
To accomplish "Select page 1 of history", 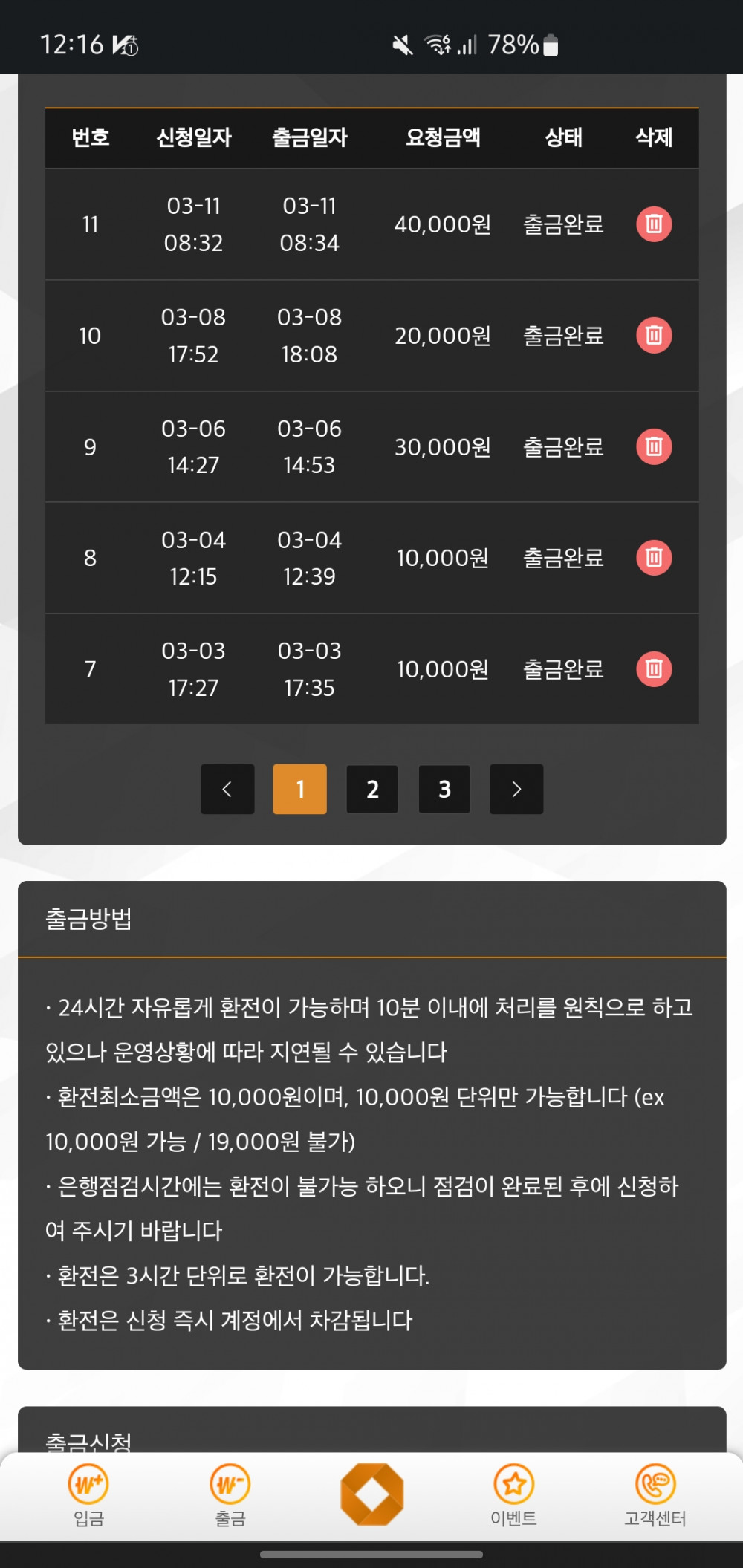I will coord(300,789).
